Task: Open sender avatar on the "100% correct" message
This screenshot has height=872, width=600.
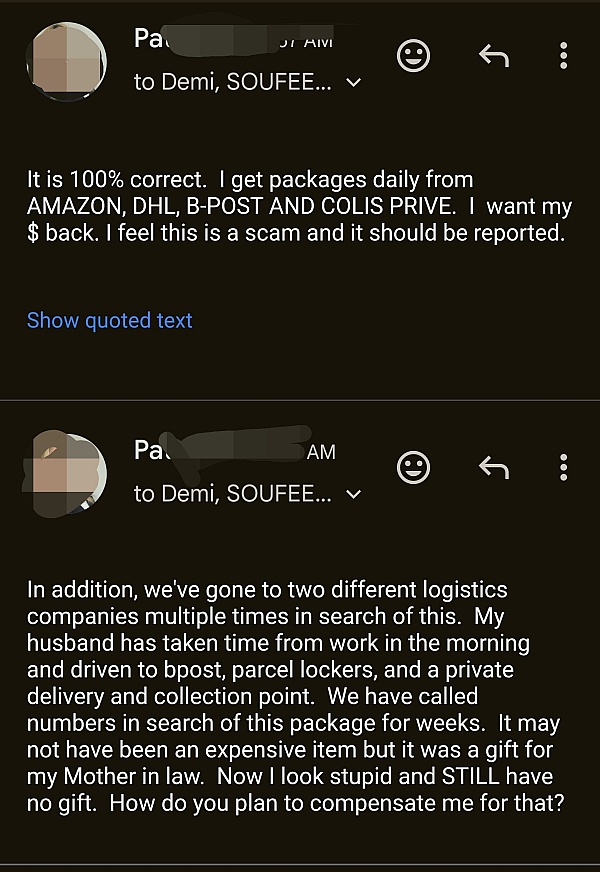Action: [68, 62]
